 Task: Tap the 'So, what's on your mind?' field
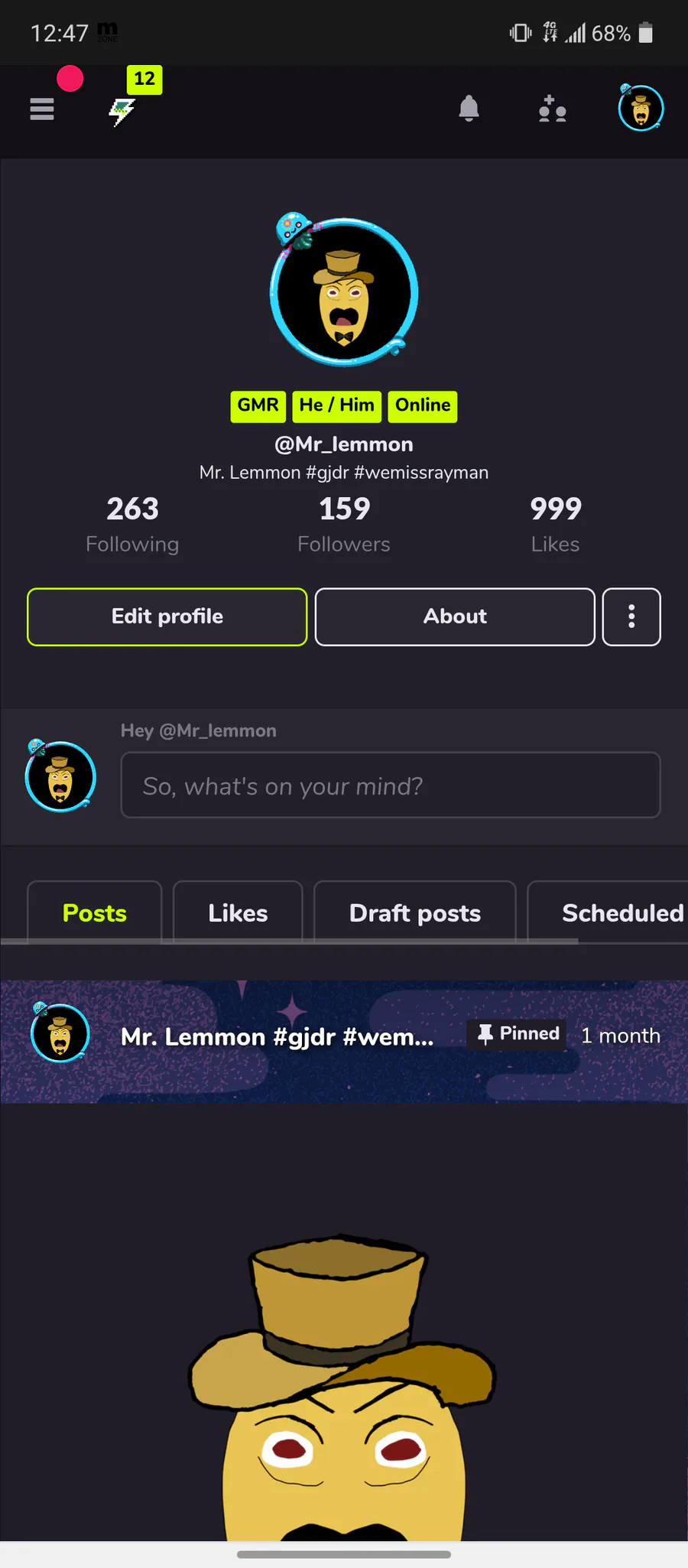391,786
